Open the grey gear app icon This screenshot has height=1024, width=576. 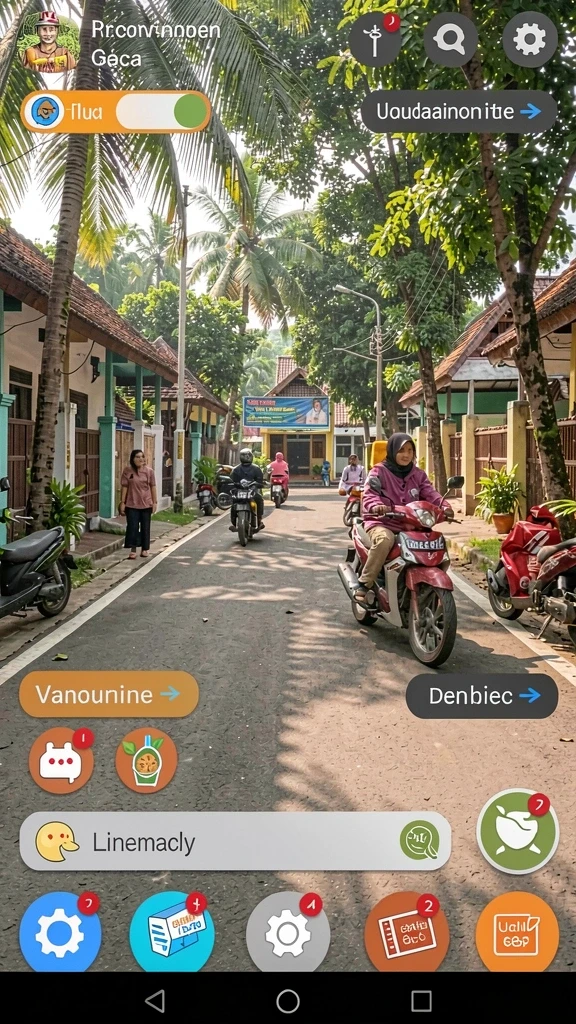pos(288,933)
